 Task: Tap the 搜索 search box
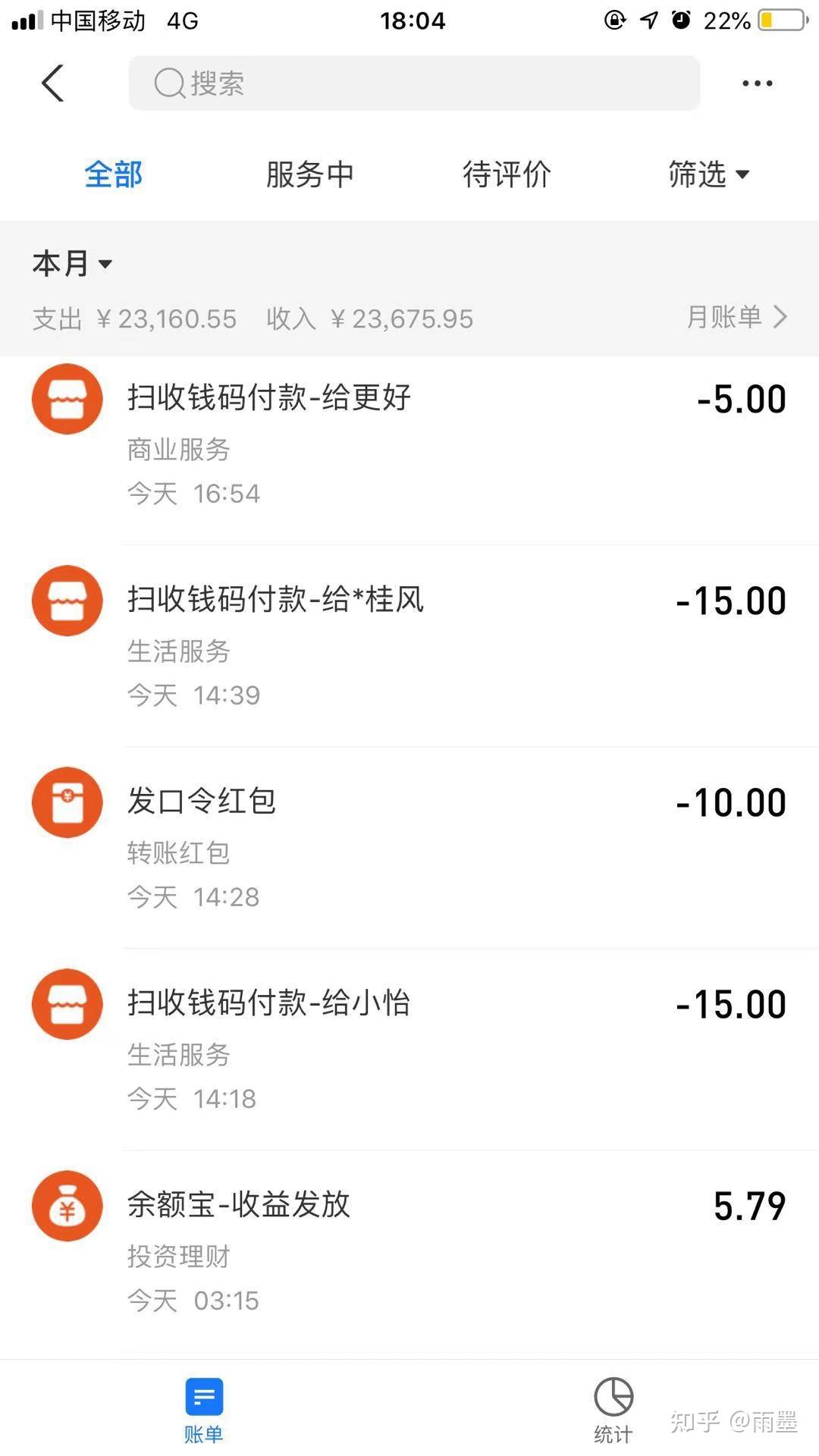pyautogui.click(x=413, y=83)
